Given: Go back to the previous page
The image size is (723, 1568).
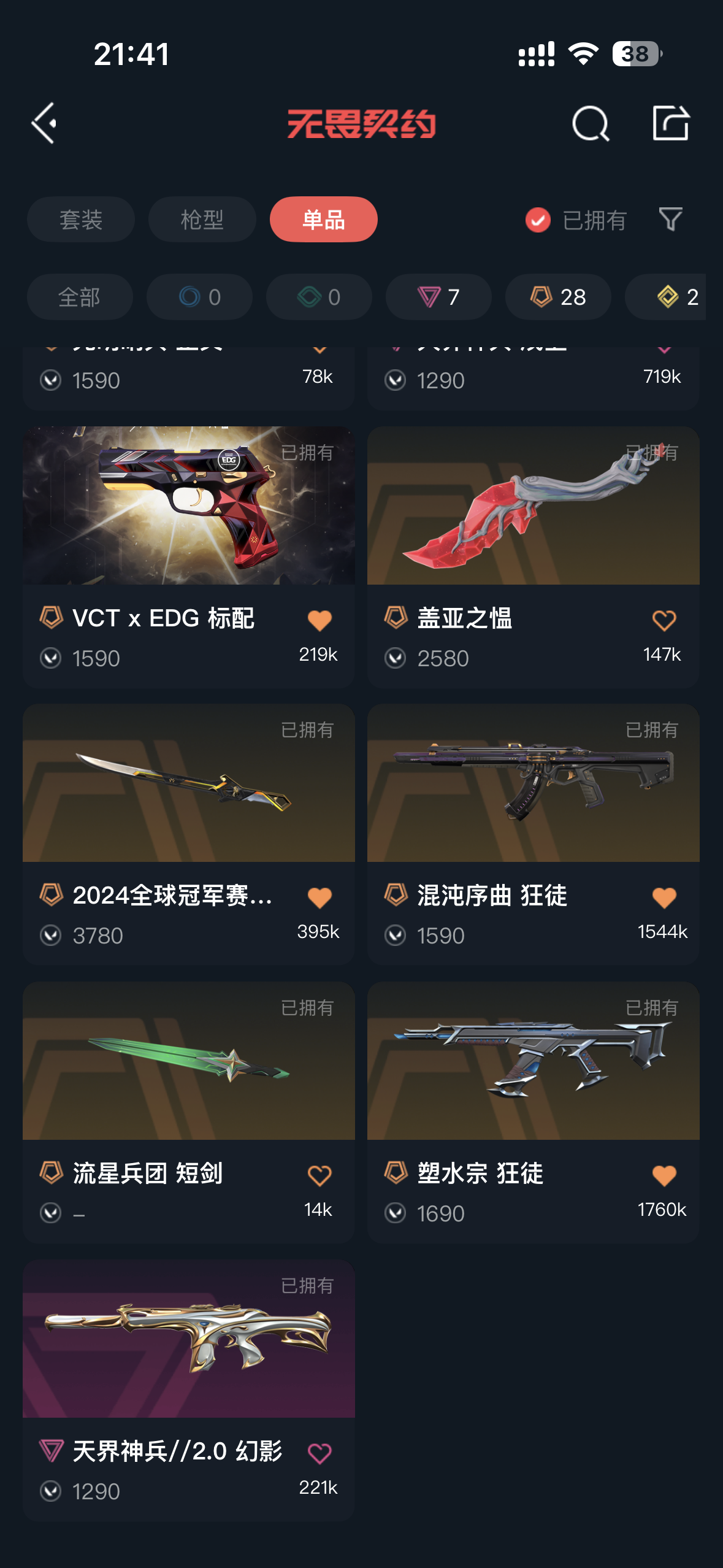Looking at the screenshot, I should pos(44,123).
